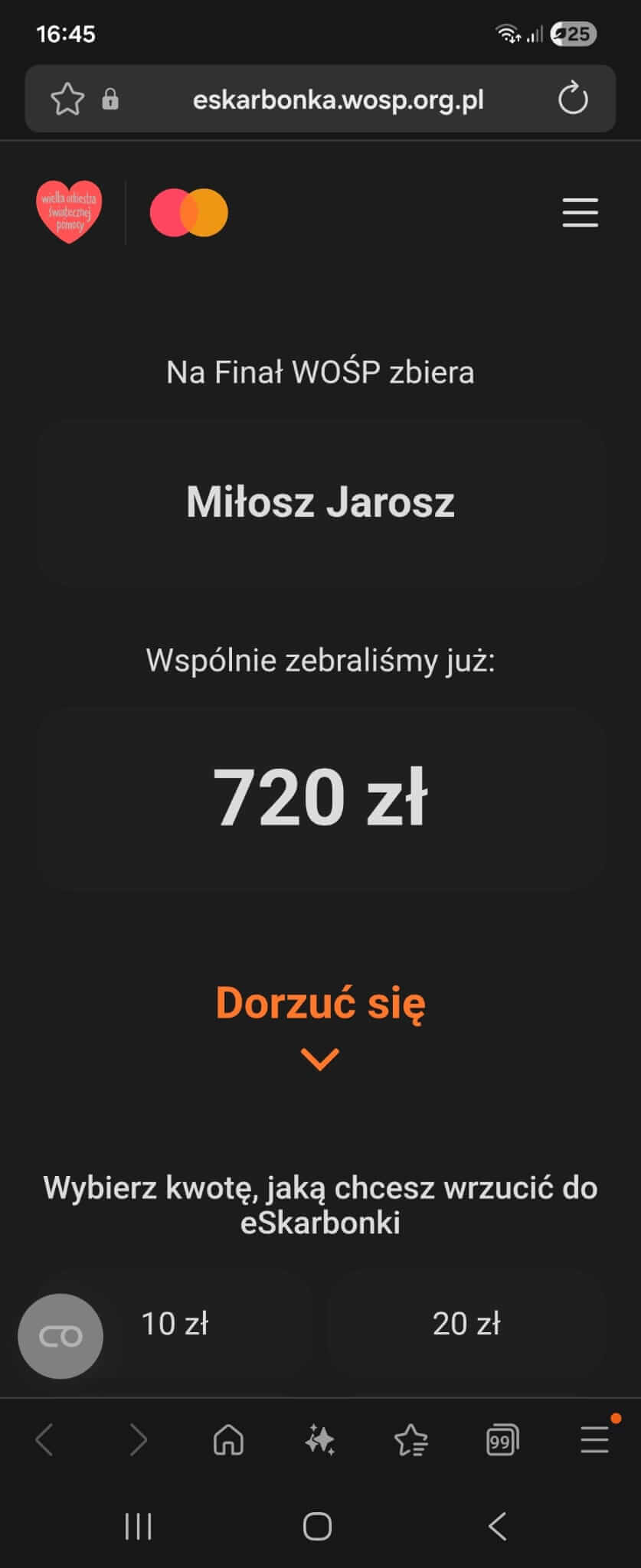Open the hamburger menu on the page
The image size is (641, 1568).
pos(580,212)
